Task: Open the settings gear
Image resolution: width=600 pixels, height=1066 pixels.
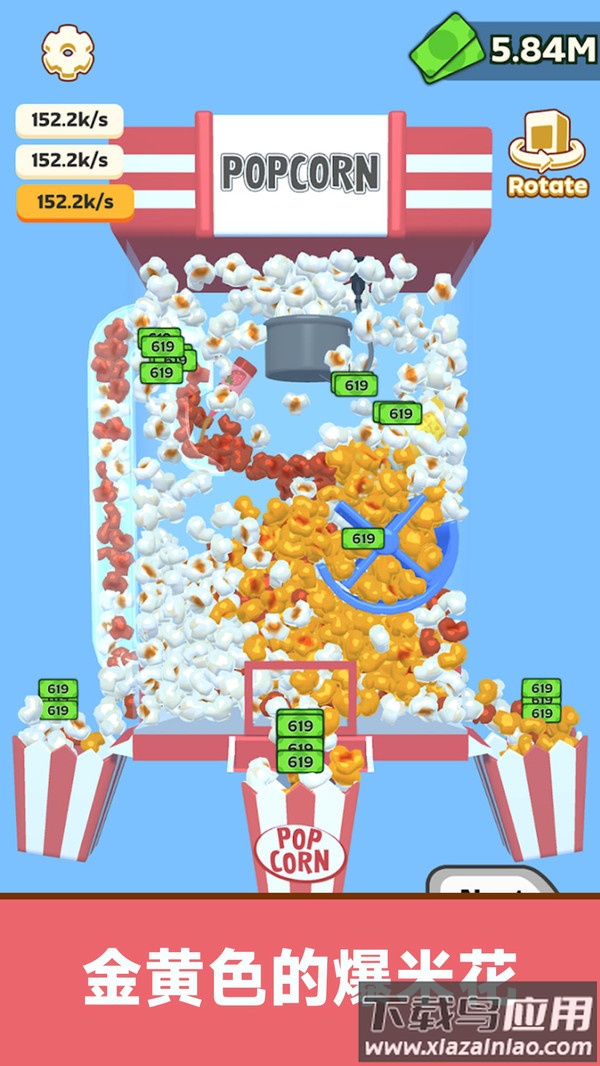Action: pos(67,52)
